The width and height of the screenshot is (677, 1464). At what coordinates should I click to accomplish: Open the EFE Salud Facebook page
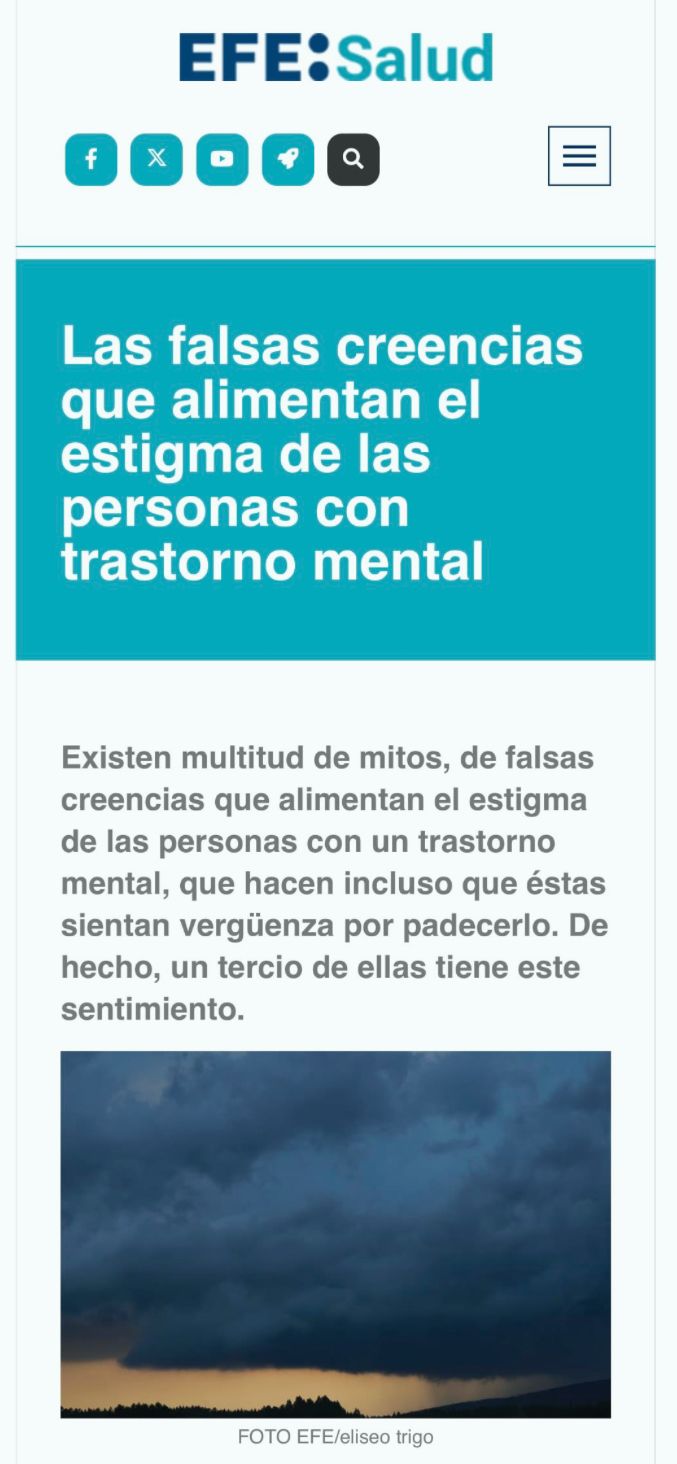point(91,160)
